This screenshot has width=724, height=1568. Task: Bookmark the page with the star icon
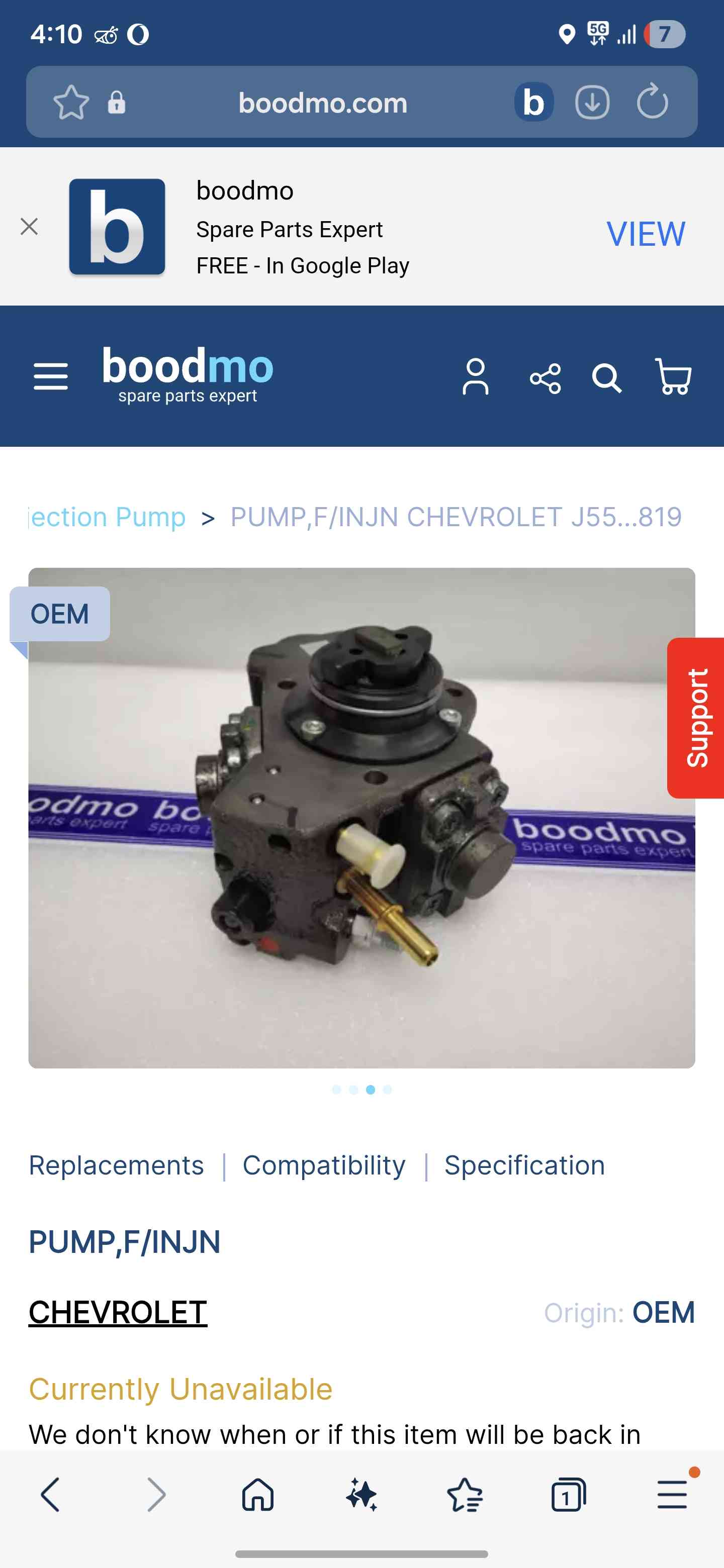coord(70,102)
